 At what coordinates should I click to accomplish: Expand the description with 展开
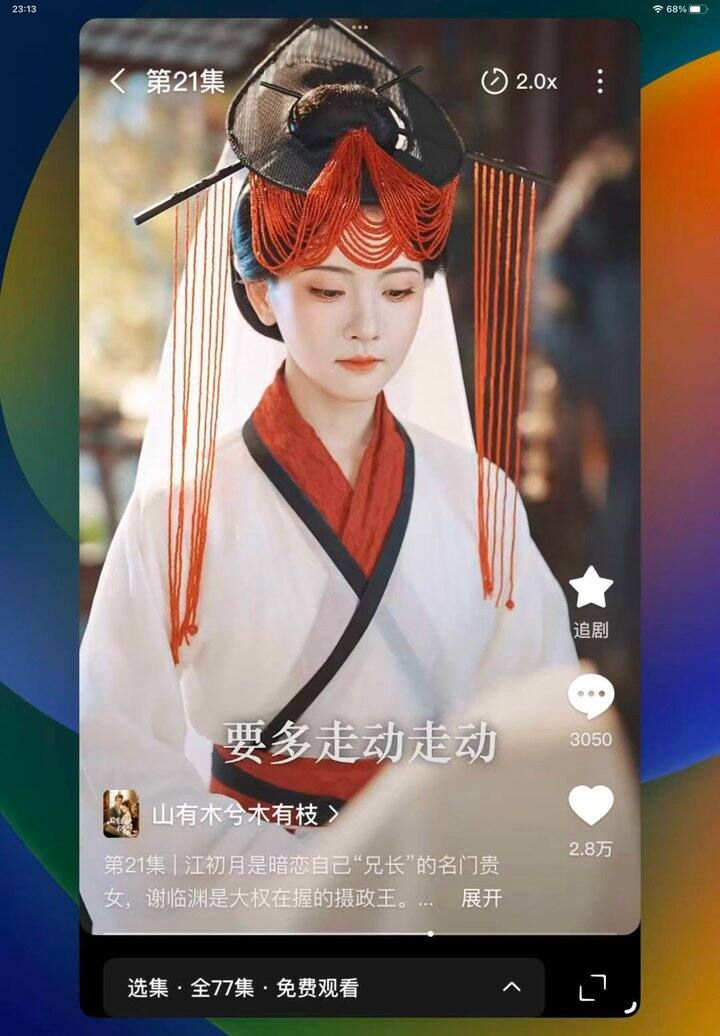(x=481, y=898)
